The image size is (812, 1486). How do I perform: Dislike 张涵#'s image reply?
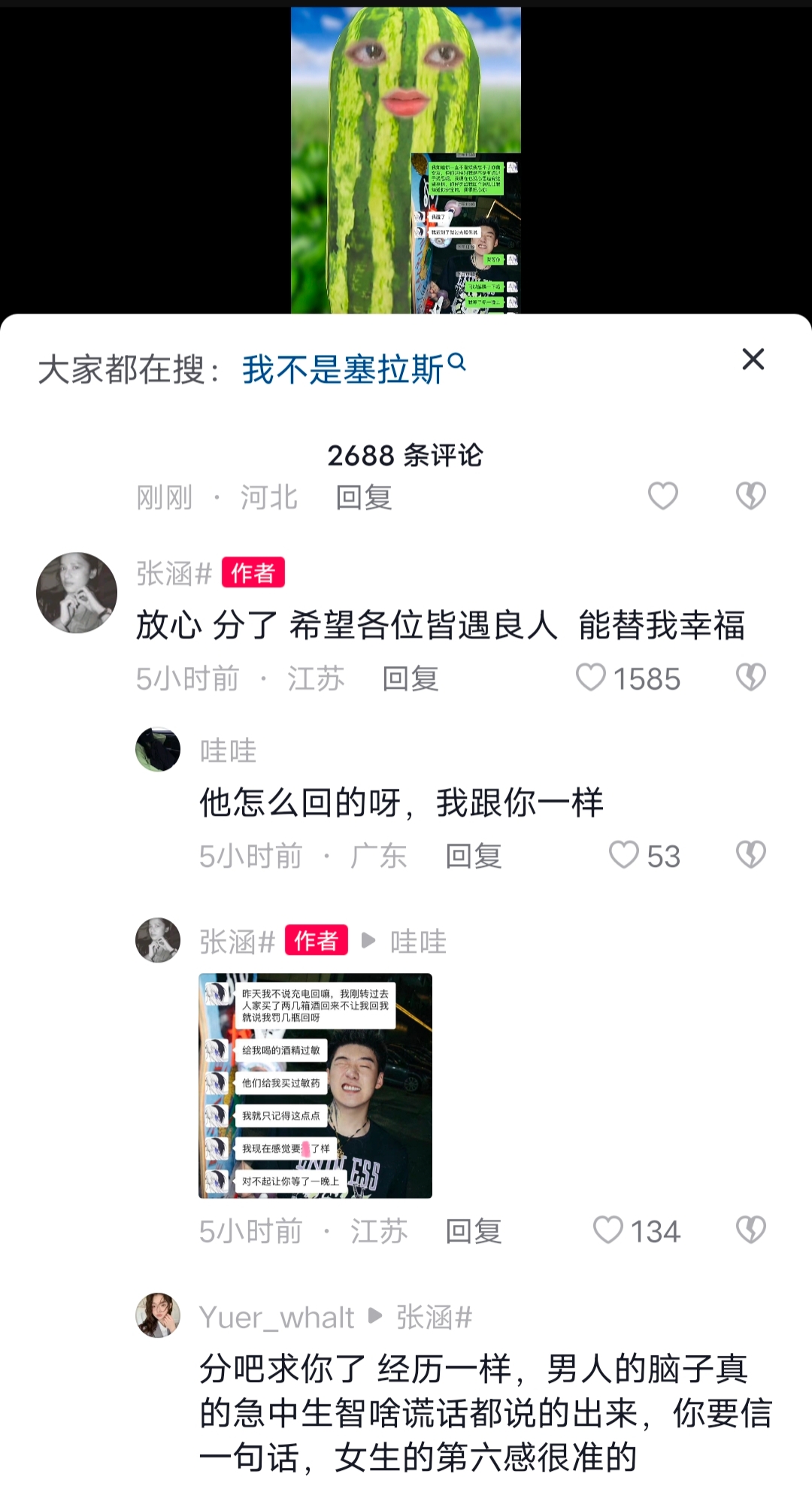750,1230
